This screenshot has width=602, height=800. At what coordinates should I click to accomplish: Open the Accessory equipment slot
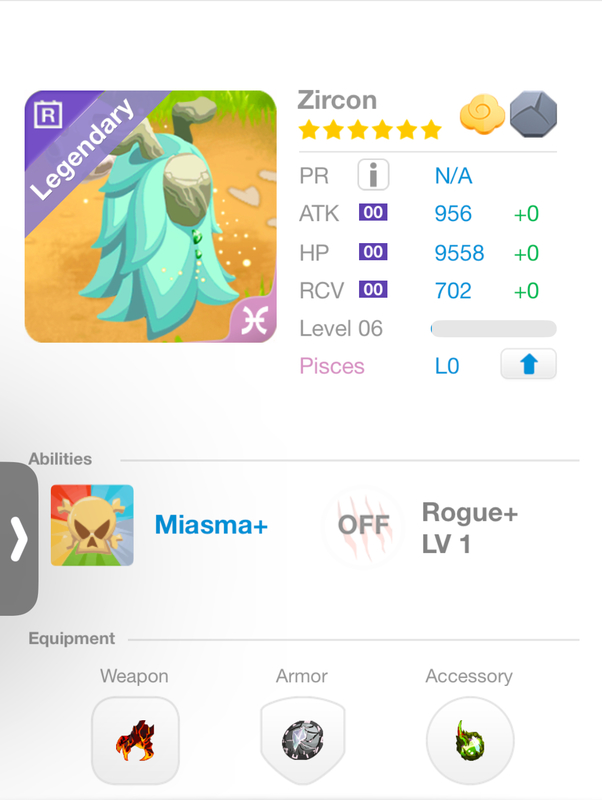[469, 741]
